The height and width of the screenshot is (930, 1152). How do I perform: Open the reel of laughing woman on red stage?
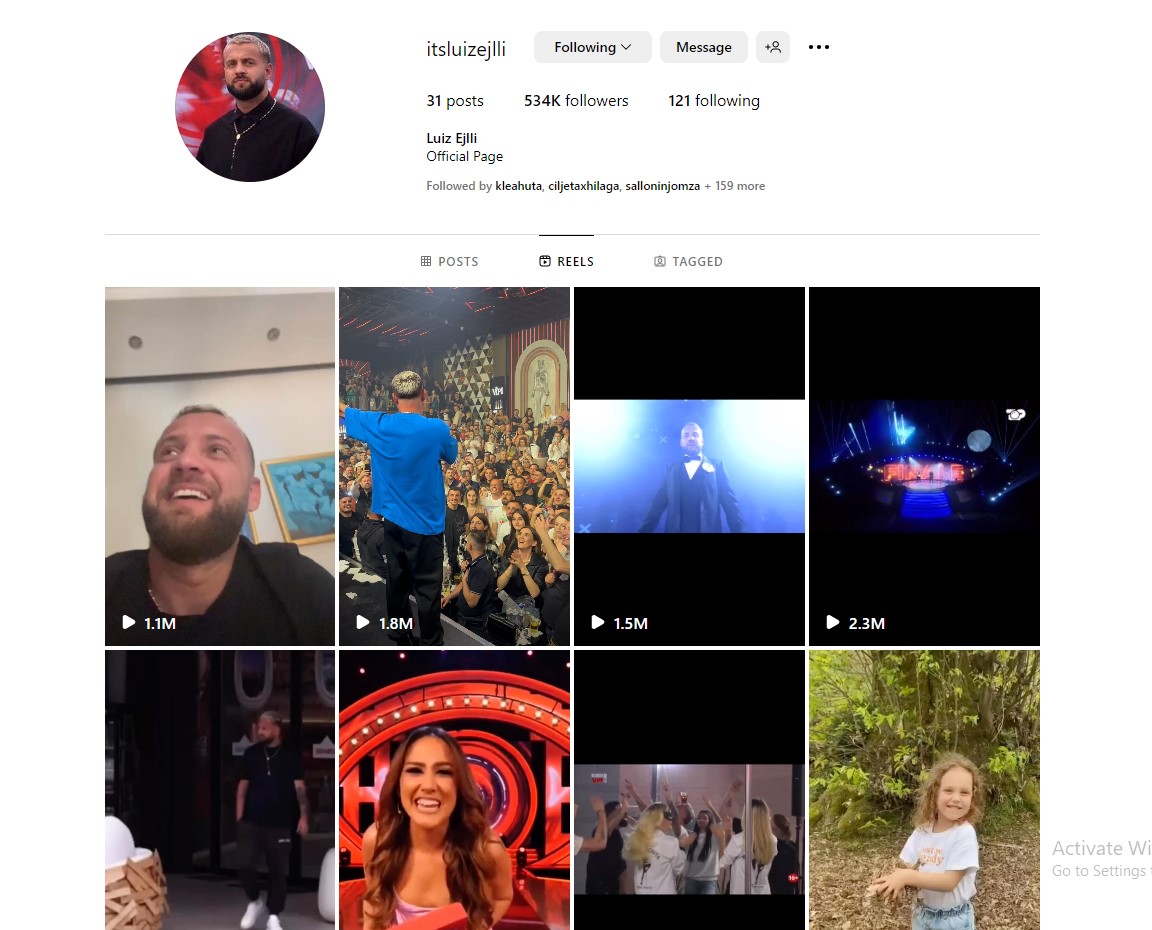pos(454,790)
